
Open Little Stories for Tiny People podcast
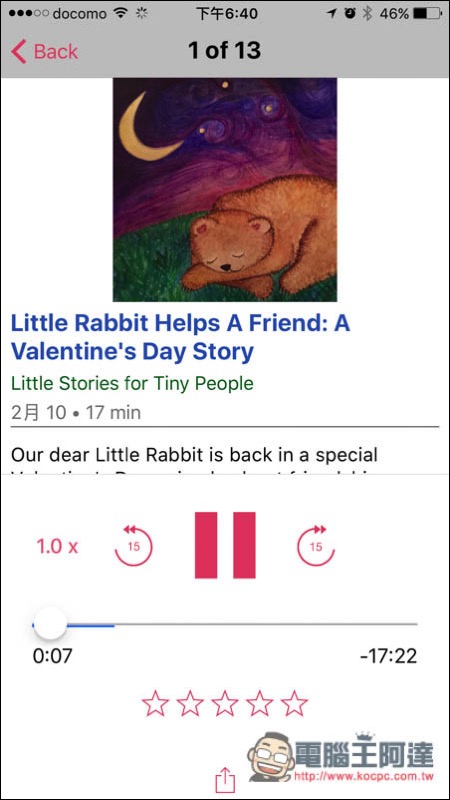pos(132,383)
